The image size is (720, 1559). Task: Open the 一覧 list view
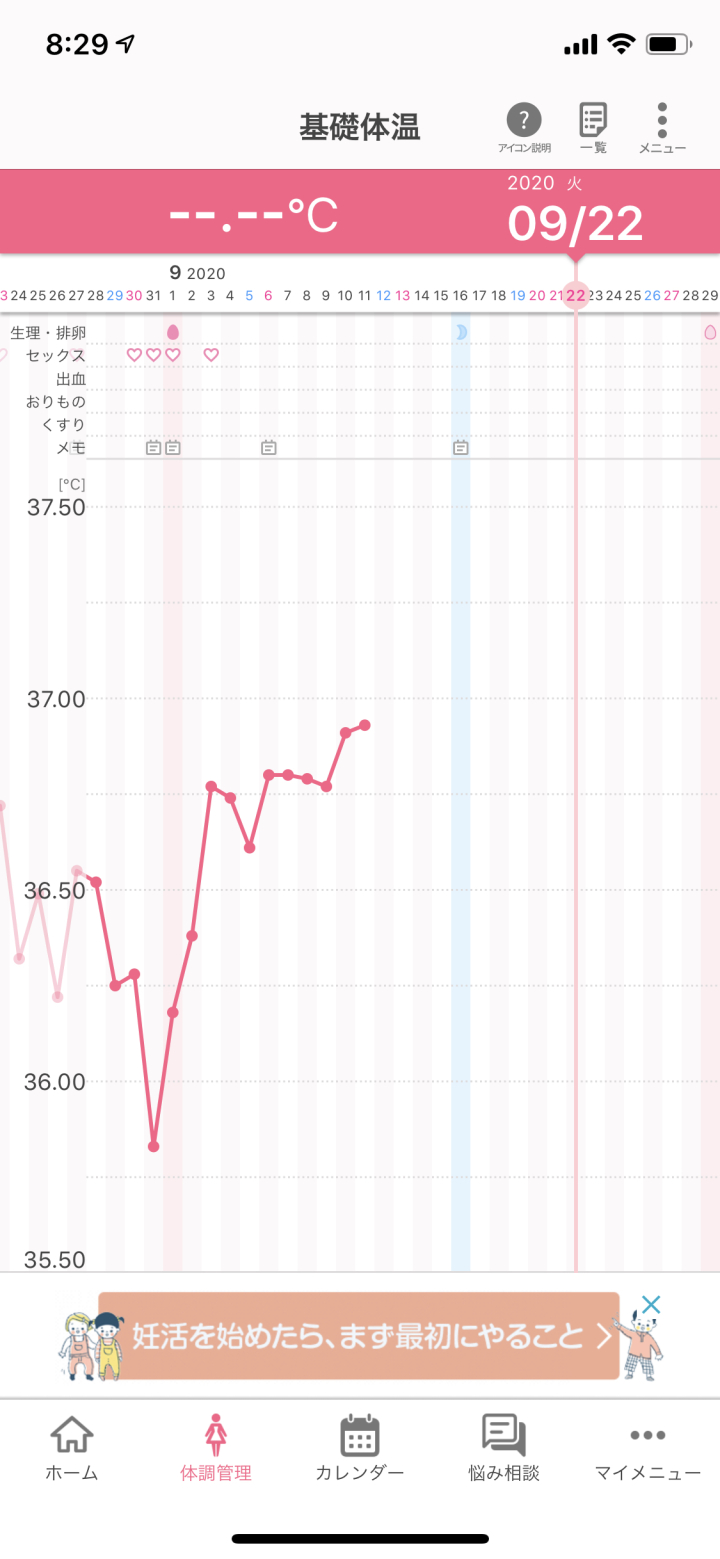pyautogui.click(x=593, y=129)
